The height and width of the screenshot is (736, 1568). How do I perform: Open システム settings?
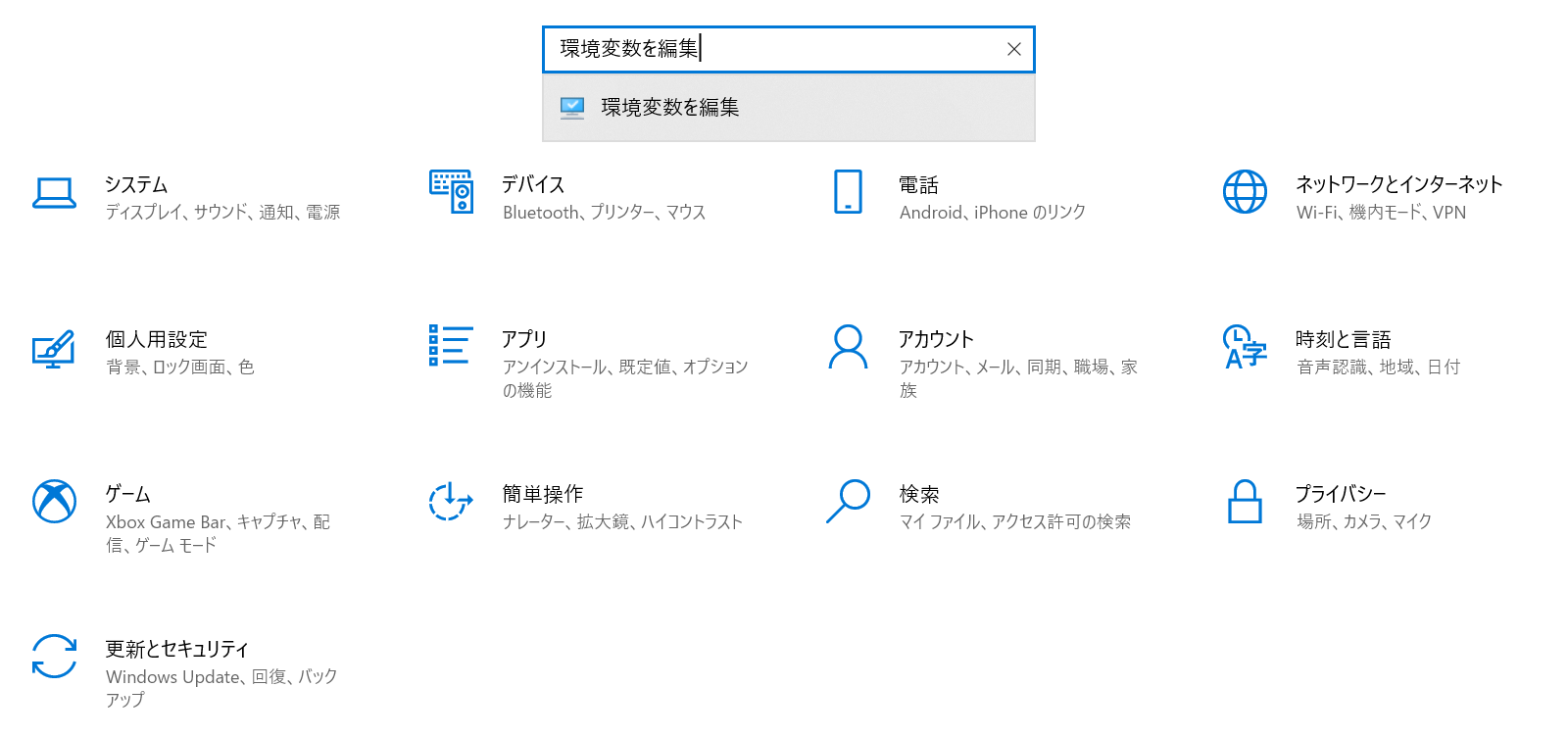136,185
